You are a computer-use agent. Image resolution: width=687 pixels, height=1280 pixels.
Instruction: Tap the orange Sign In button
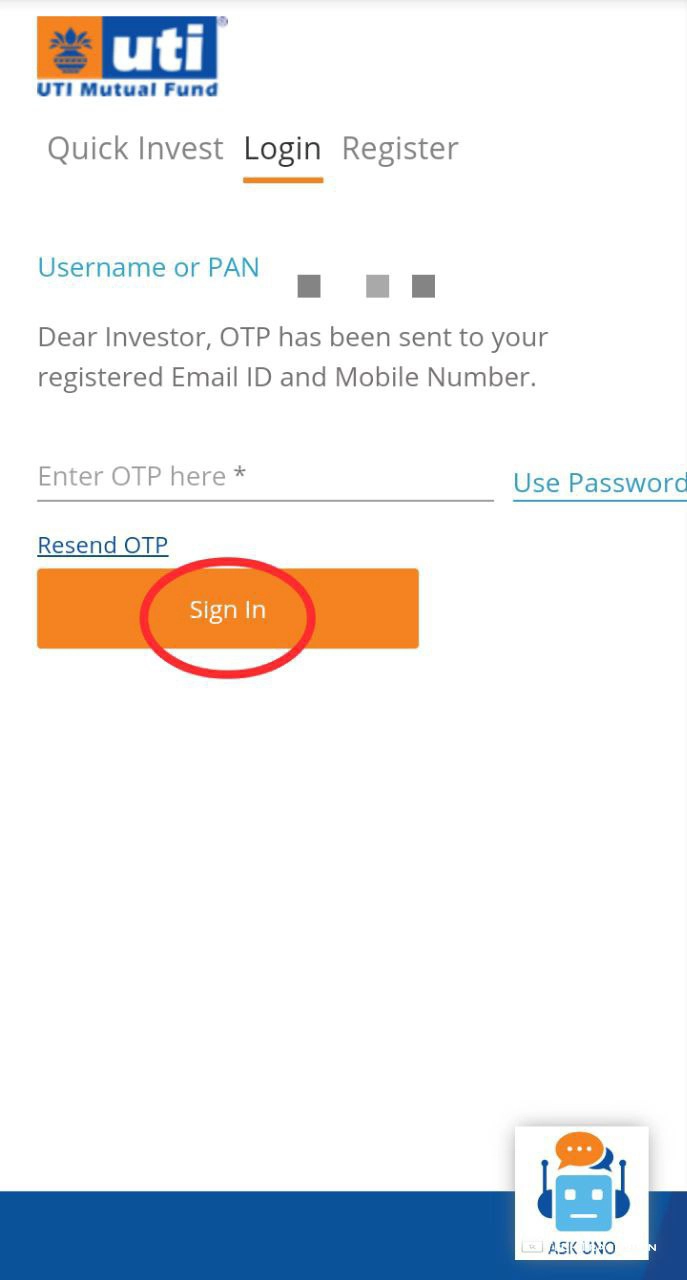point(227,609)
